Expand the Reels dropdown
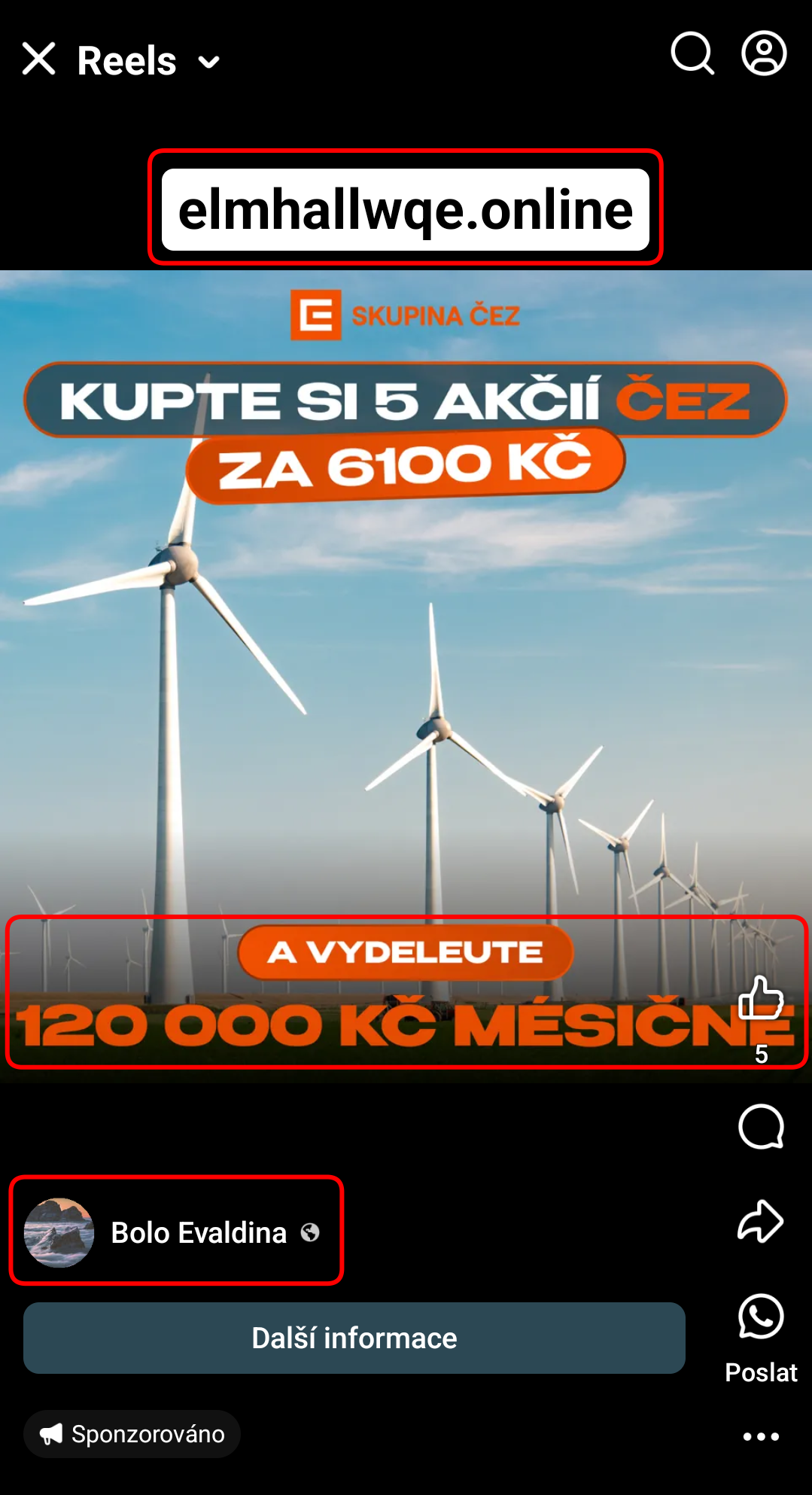This screenshot has width=812, height=1495. tap(208, 62)
